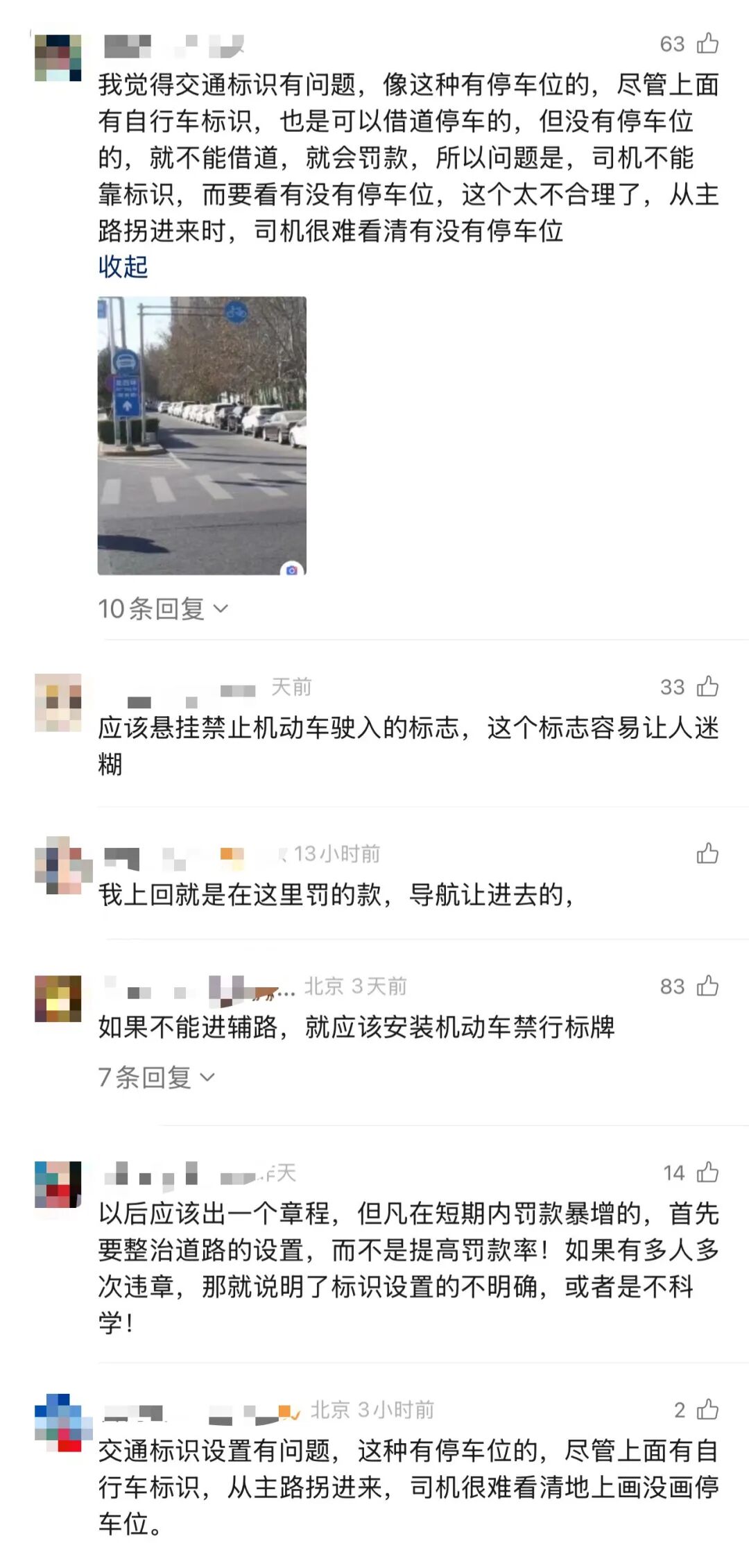Expand 7条回复 replies
This screenshot has height=1568, width=749.
pos(156,1077)
